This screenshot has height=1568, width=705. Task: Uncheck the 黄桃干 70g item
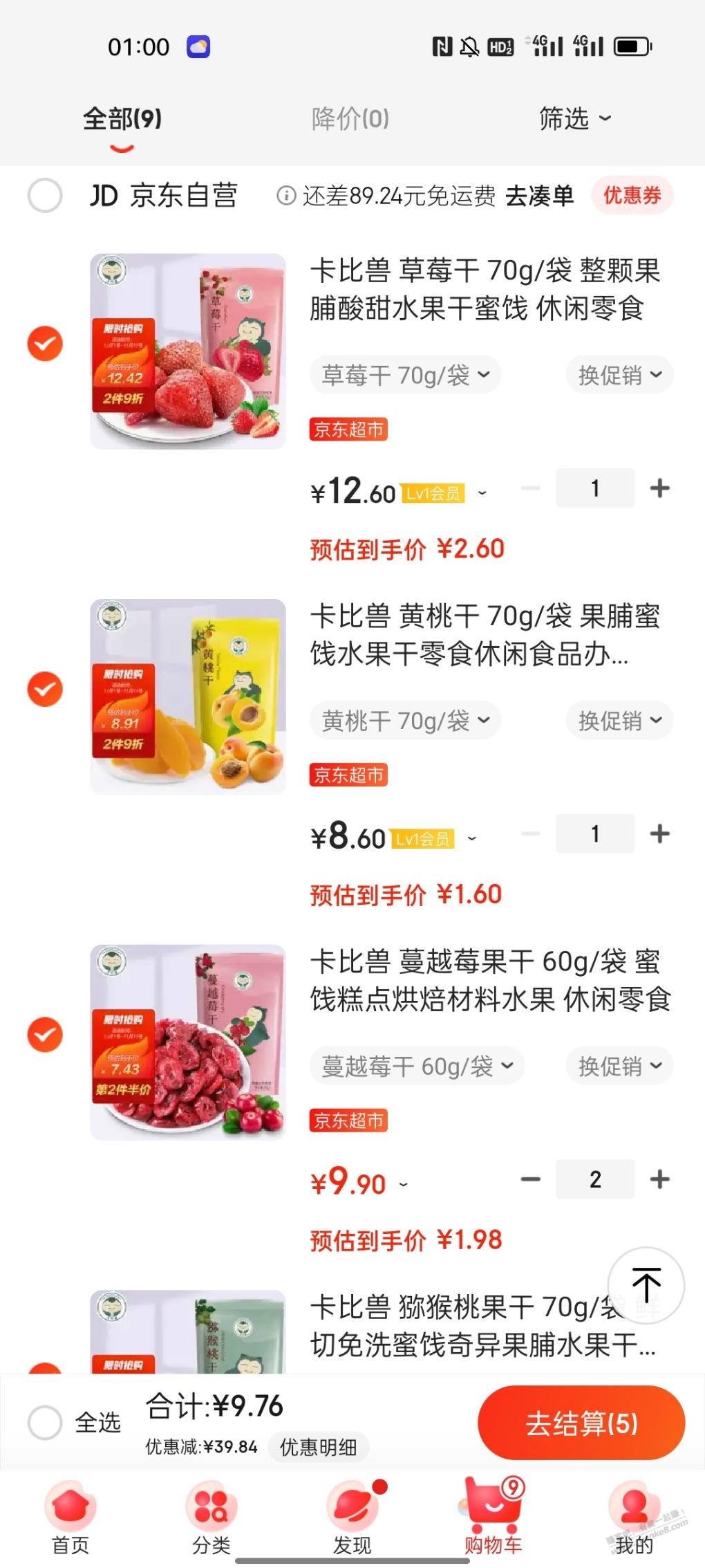click(45, 689)
